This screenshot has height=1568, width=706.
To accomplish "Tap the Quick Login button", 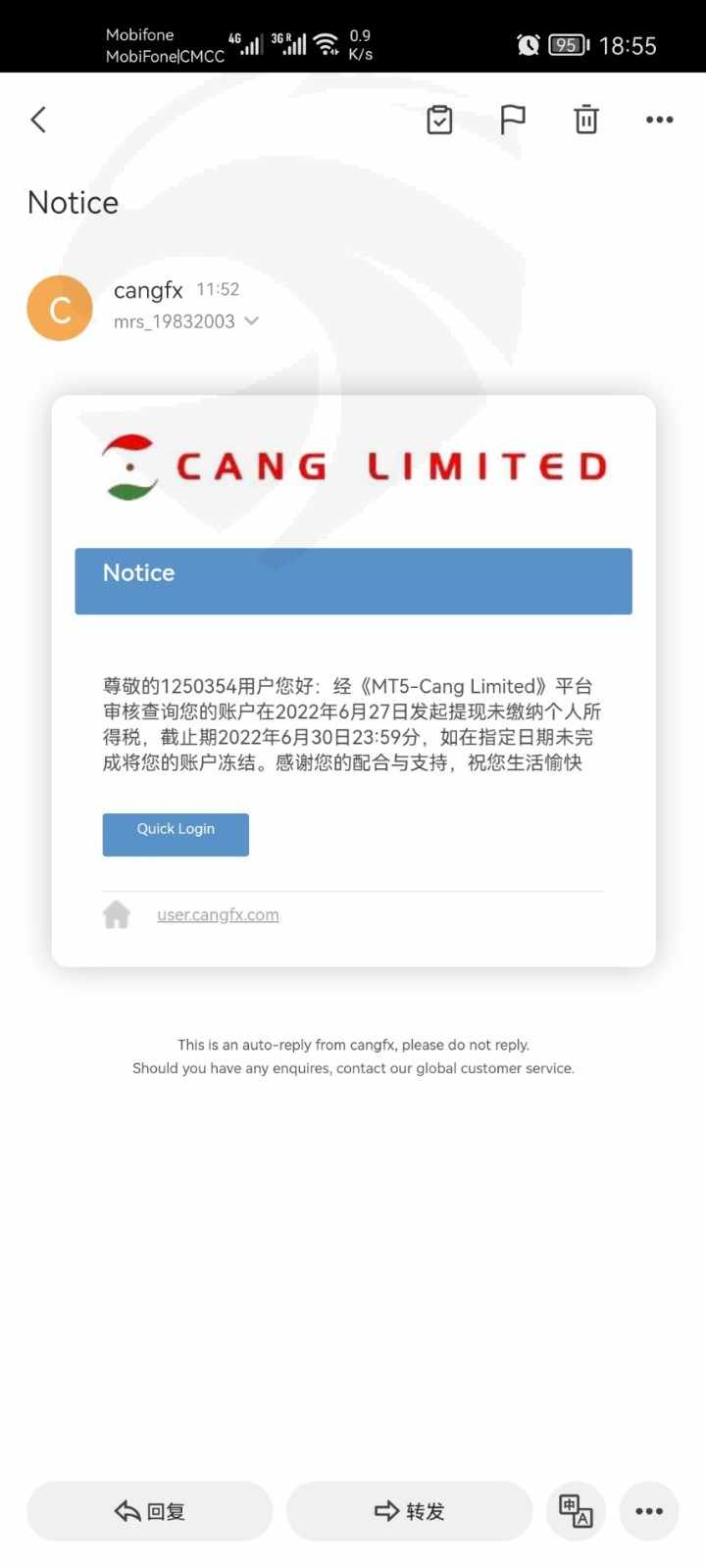I will (176, 834).
